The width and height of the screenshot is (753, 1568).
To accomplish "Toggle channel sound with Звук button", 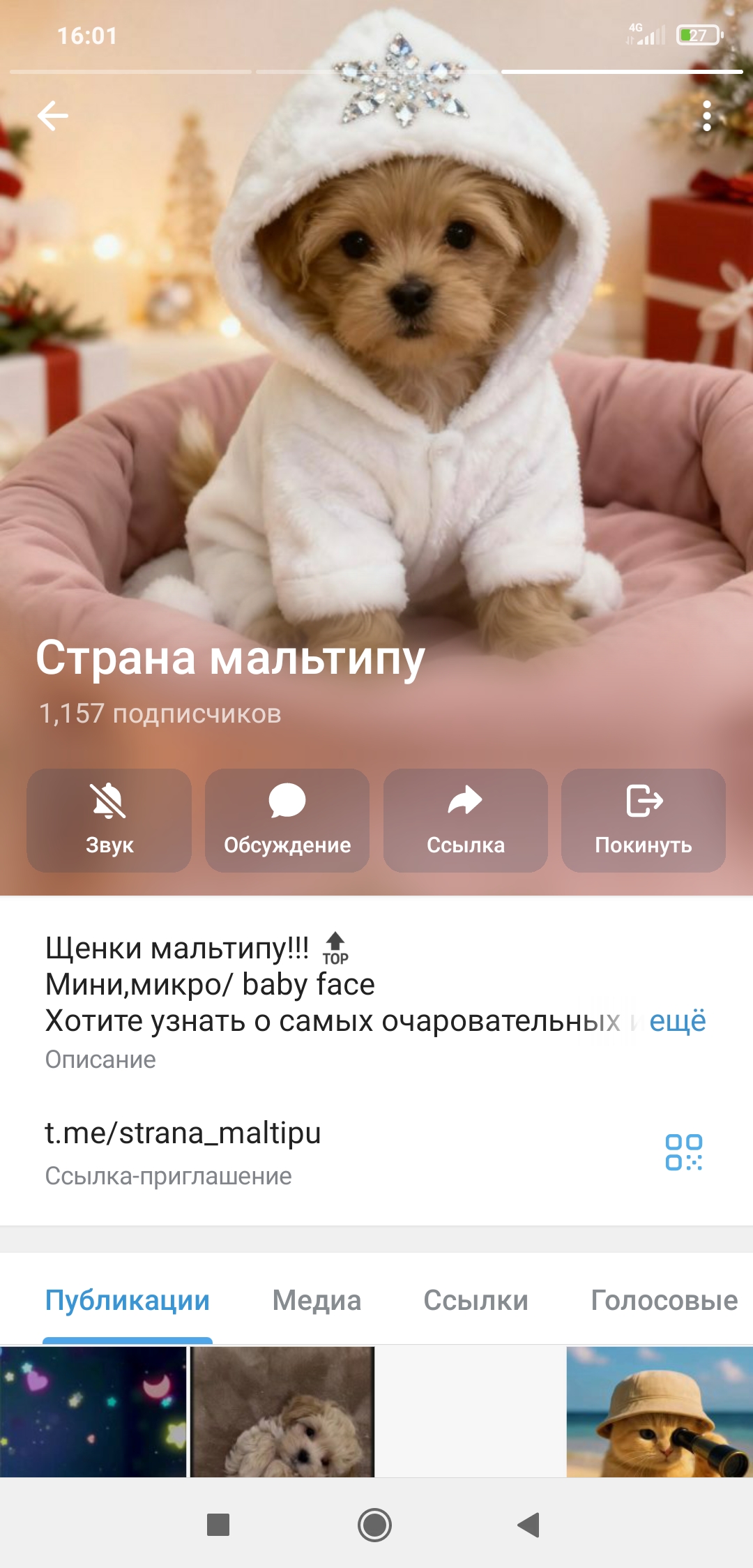I will click(109, 820).
